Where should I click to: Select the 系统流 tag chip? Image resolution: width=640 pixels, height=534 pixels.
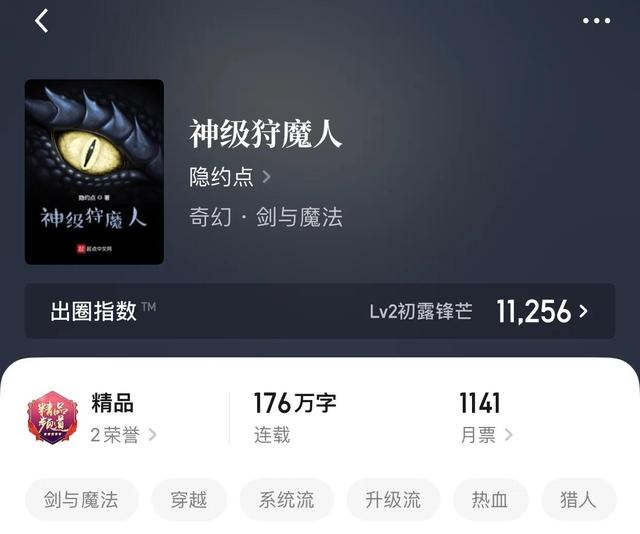point(286,500)
